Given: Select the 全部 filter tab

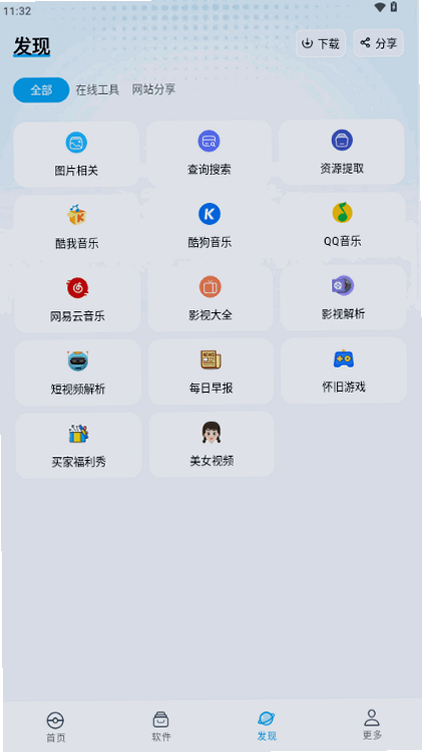Looking at the screenshot, I should (41, 90).
